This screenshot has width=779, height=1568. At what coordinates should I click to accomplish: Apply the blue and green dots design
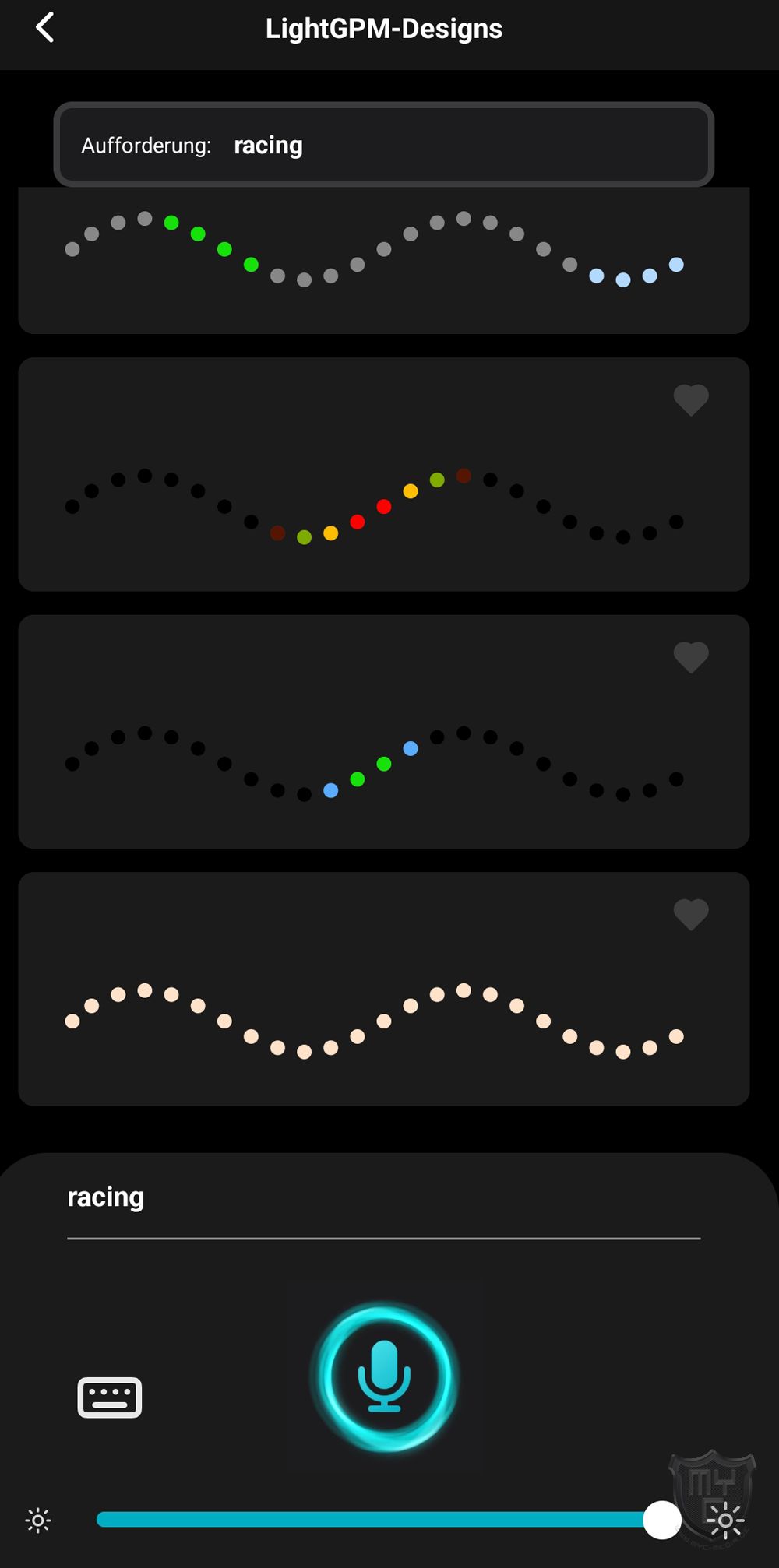tap(374, 755)
